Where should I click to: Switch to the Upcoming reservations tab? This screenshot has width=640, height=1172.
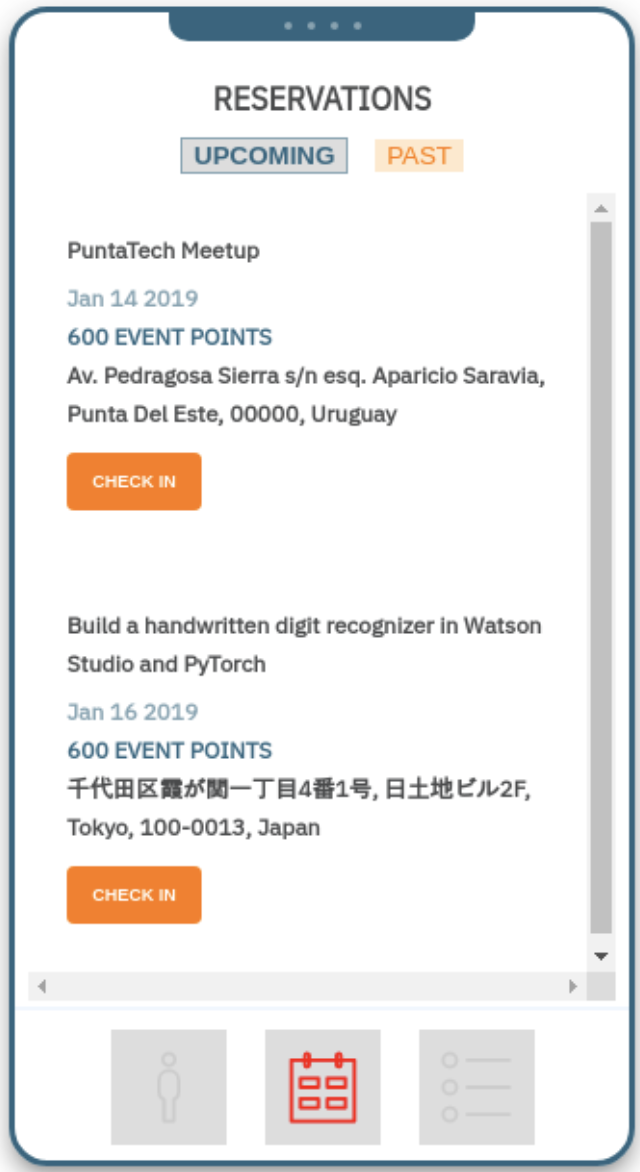264,156
